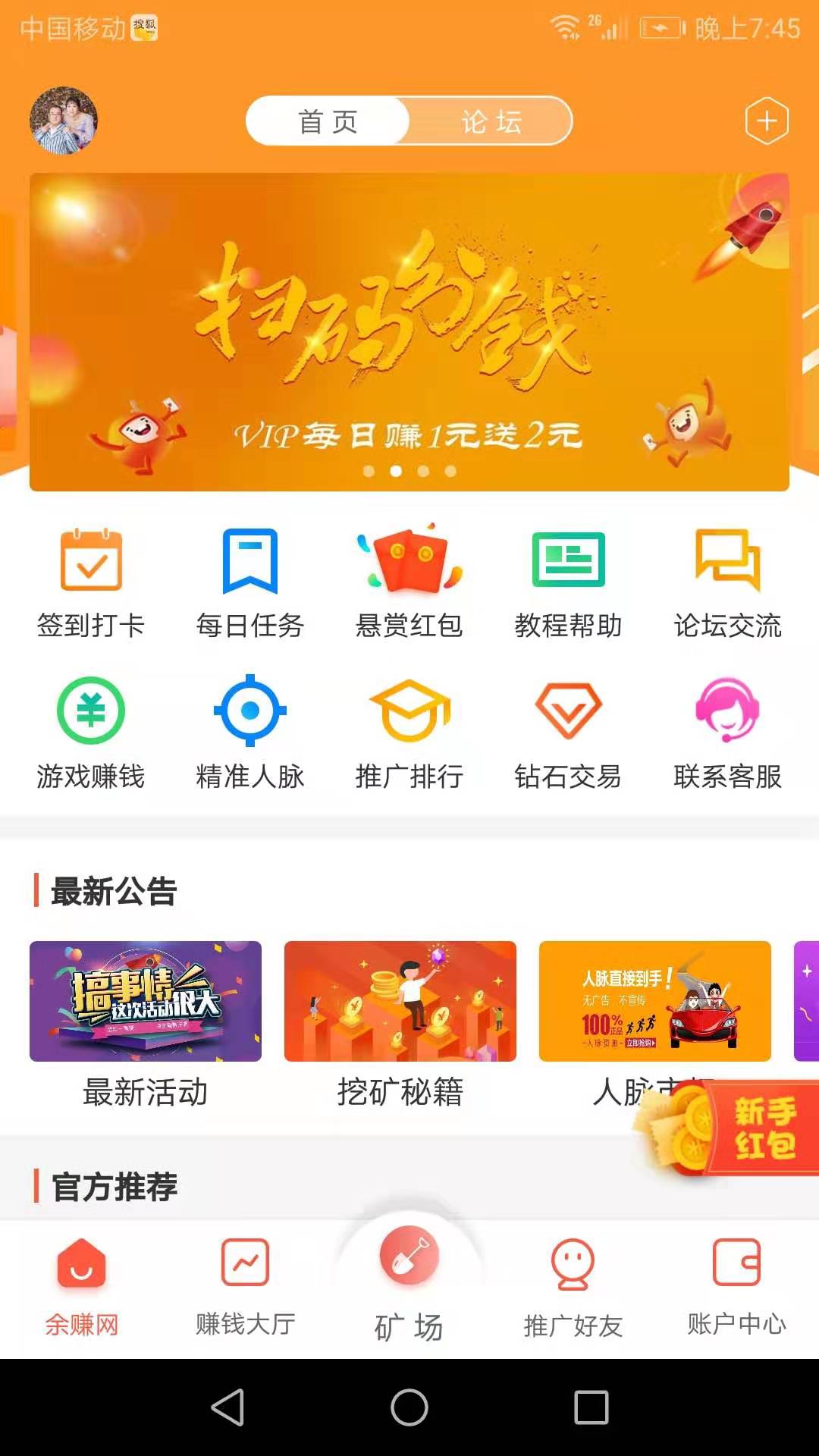Open the 扫码分钱 banner

coord(409,332)
